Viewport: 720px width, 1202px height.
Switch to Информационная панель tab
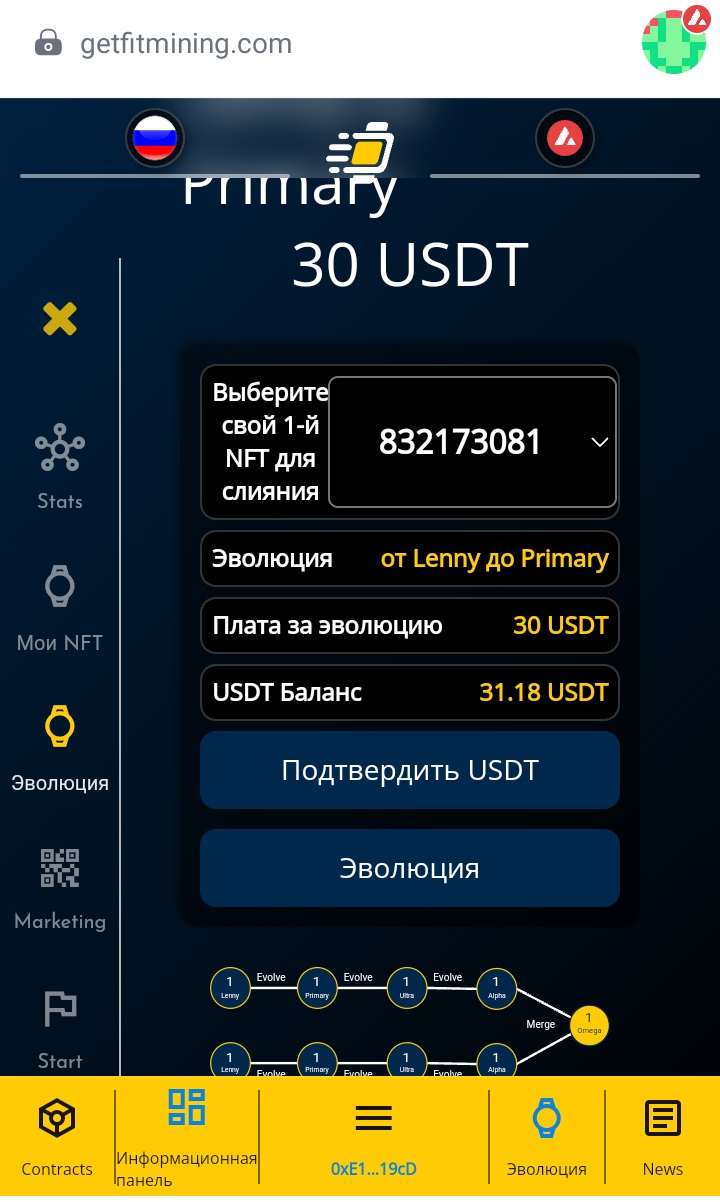click(187, 1138)
